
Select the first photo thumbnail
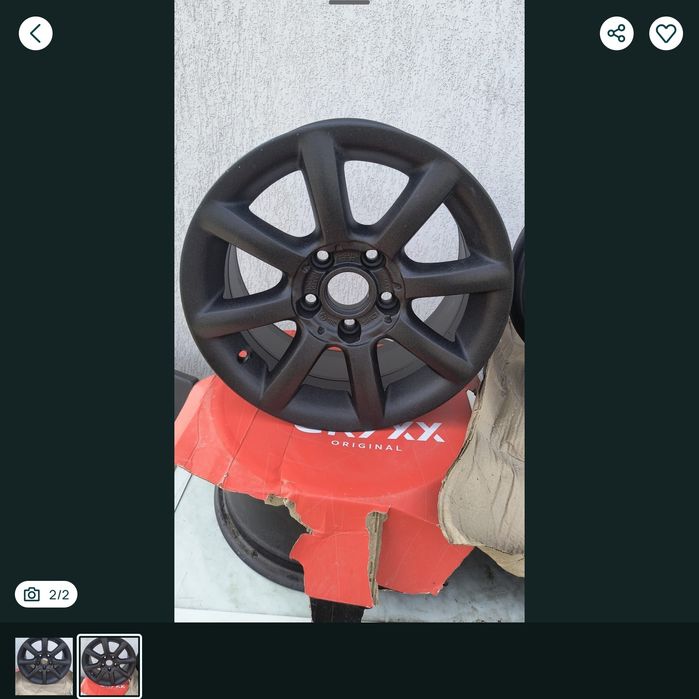[x=44, y=666]
